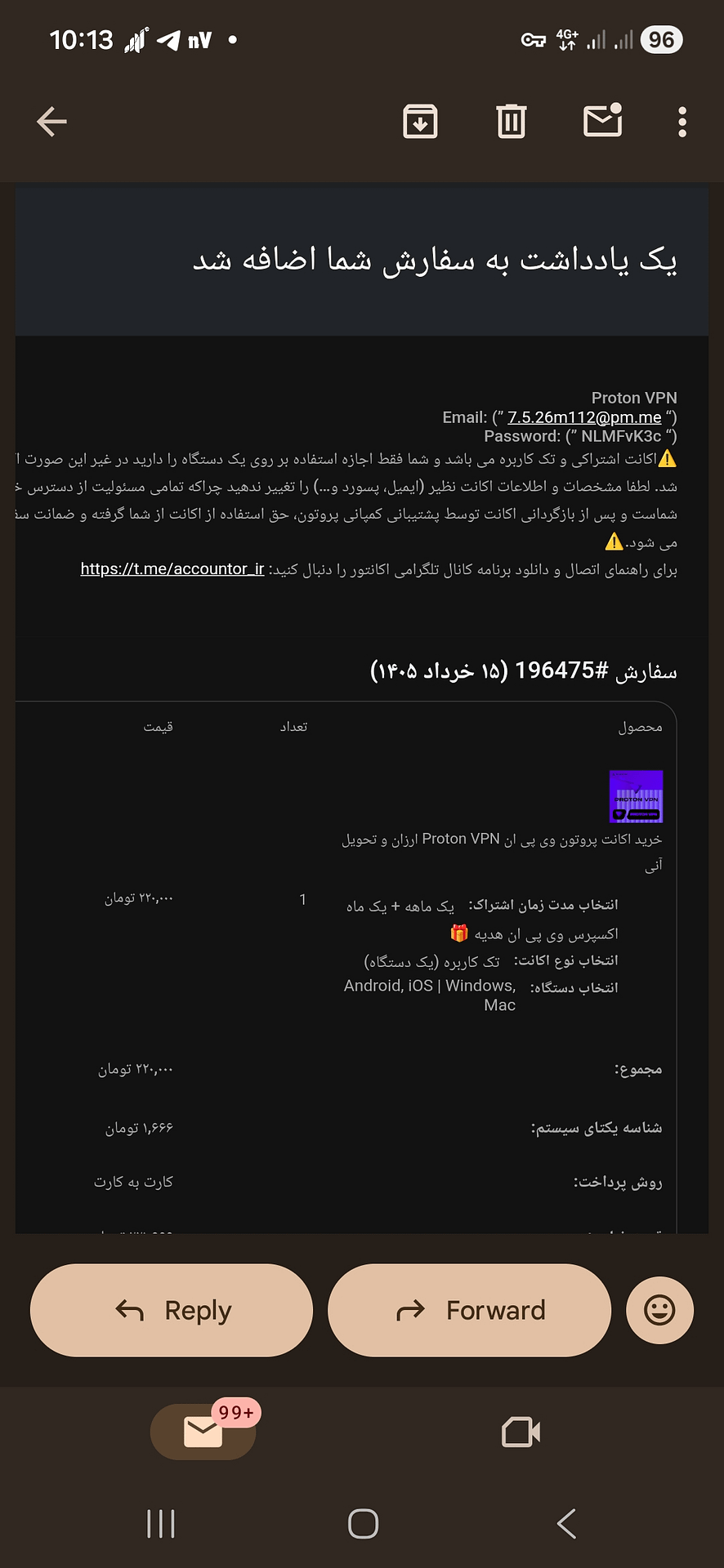Go back to the inbox
Viewport: 724px width, 1568px height.
coord(51,122)
